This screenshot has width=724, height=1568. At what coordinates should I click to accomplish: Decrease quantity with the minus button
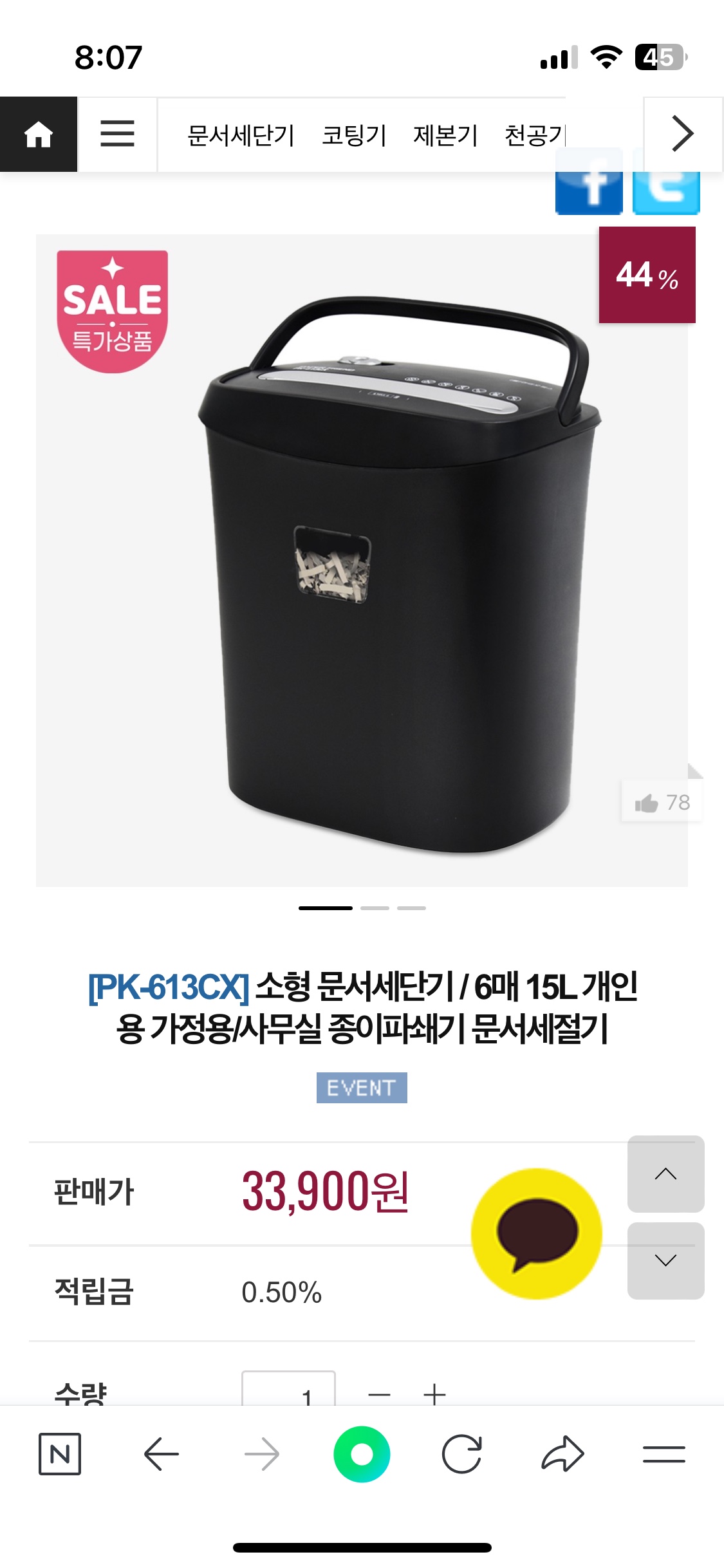click(x=379, y=1394)
